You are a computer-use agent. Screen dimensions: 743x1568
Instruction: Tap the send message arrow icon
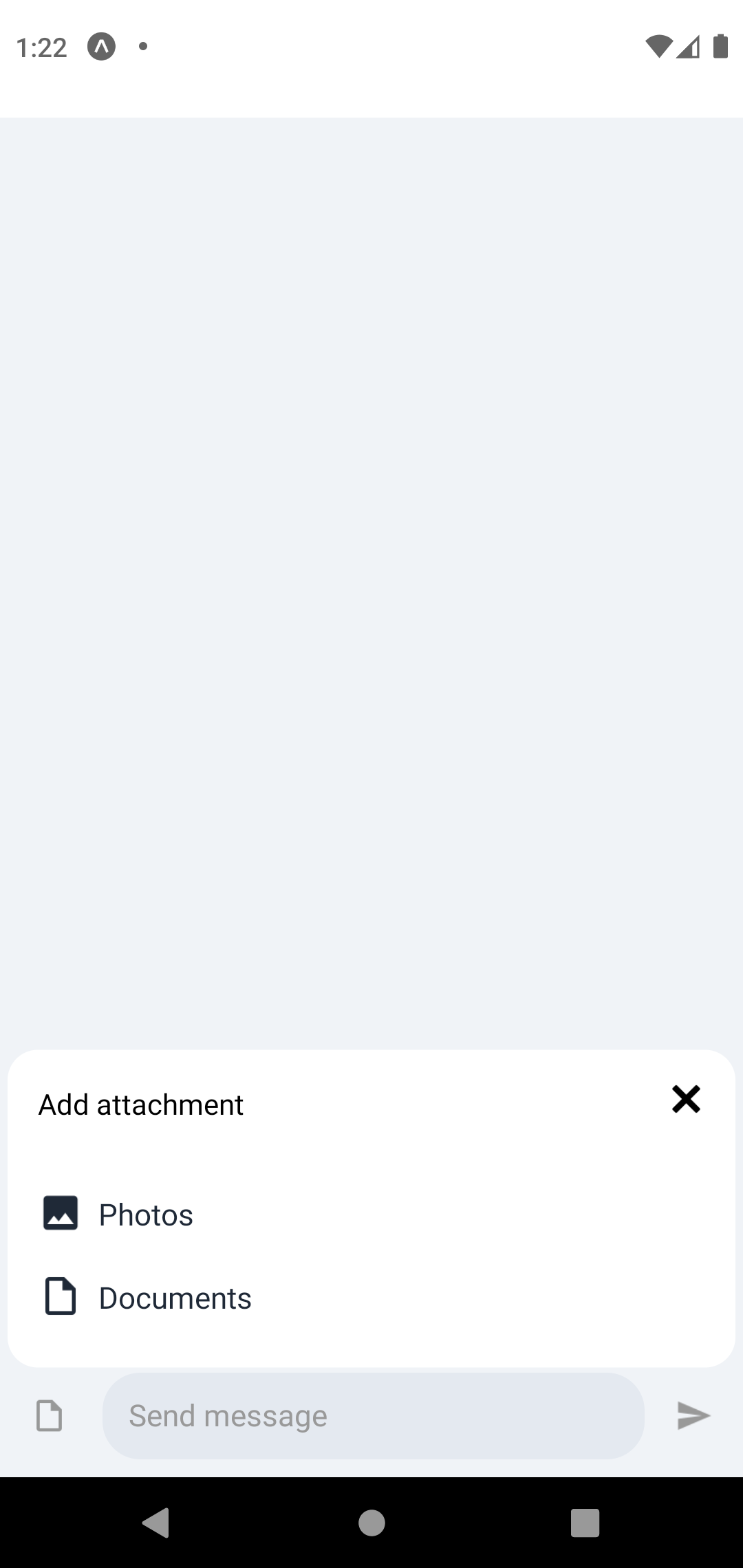click(x=693, y=1415)
